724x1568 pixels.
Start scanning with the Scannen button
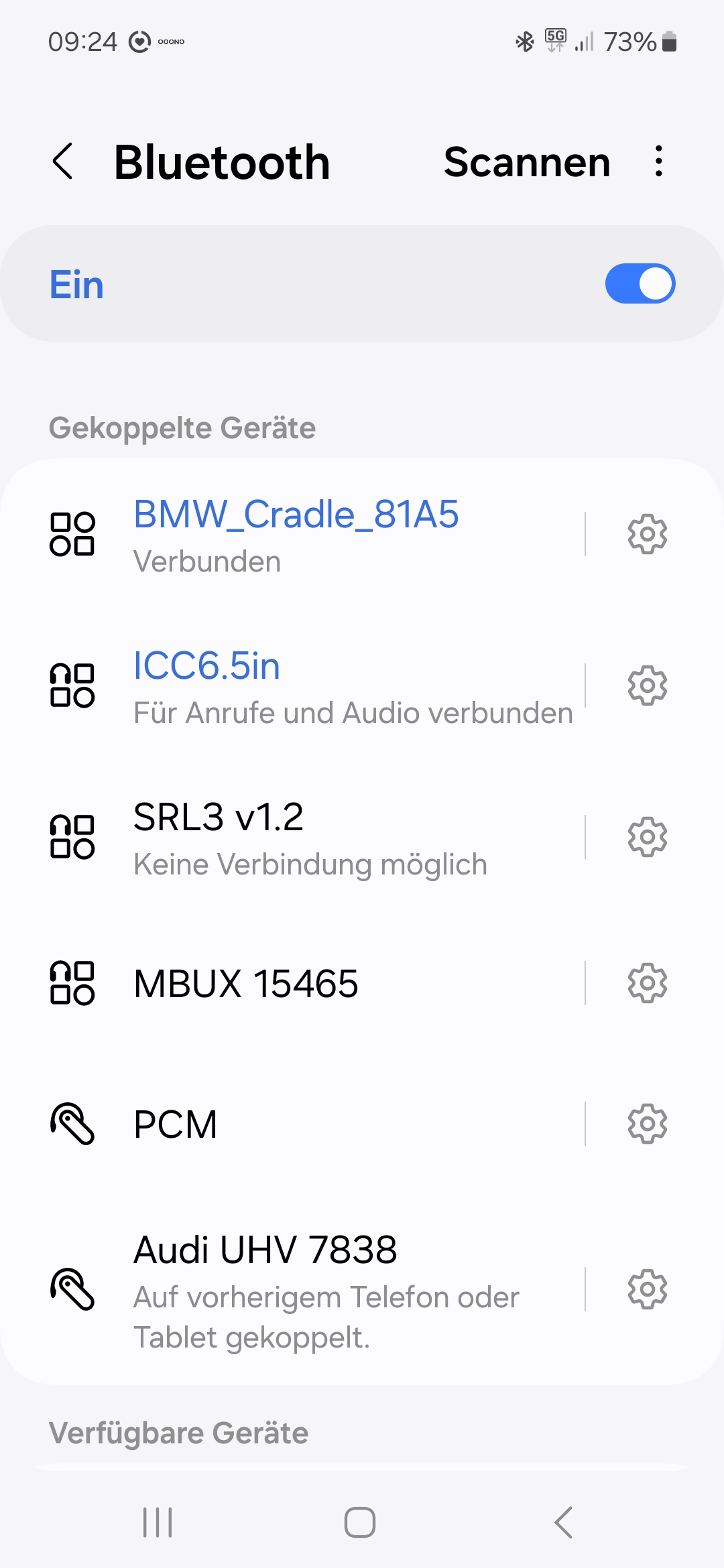527,162
